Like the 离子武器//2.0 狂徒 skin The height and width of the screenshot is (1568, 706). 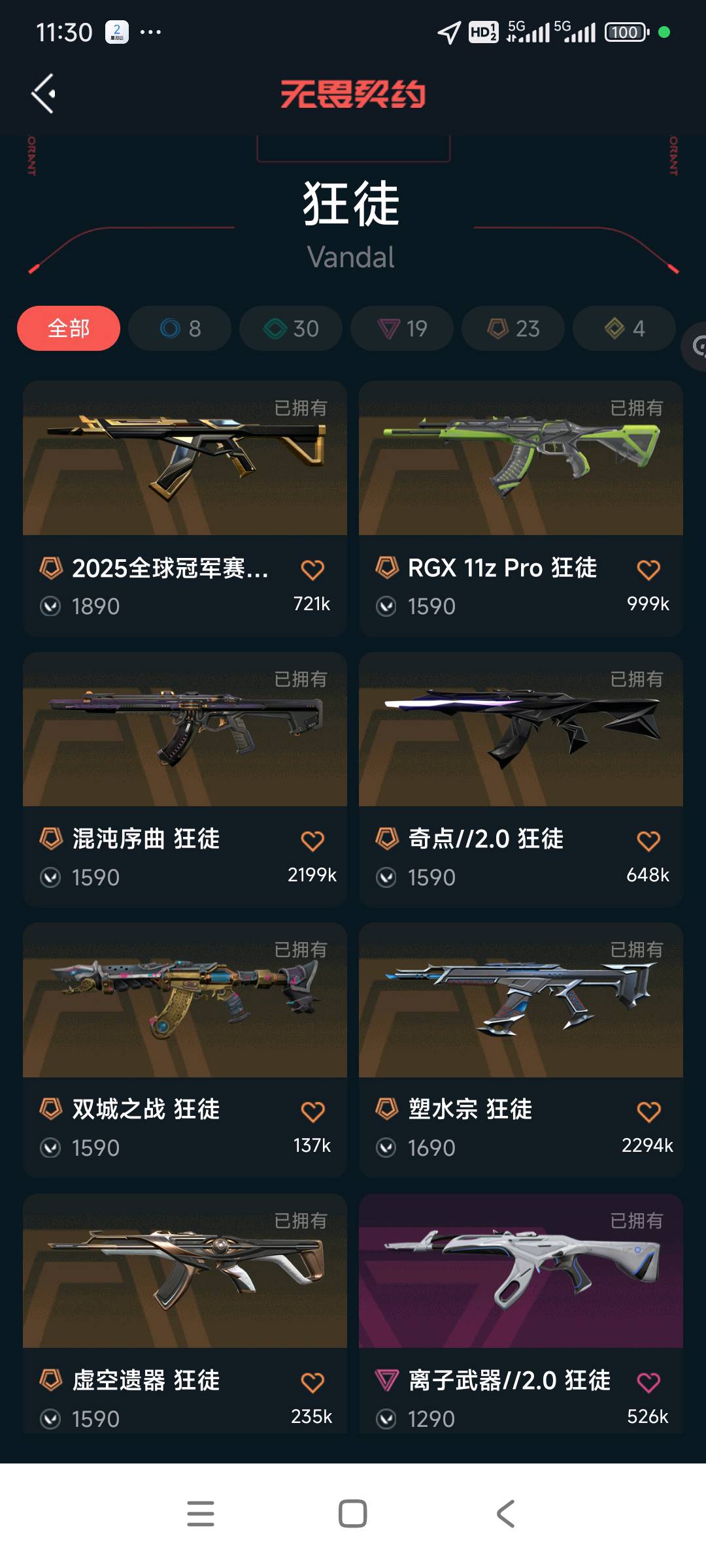click(x=648, y=1382)
